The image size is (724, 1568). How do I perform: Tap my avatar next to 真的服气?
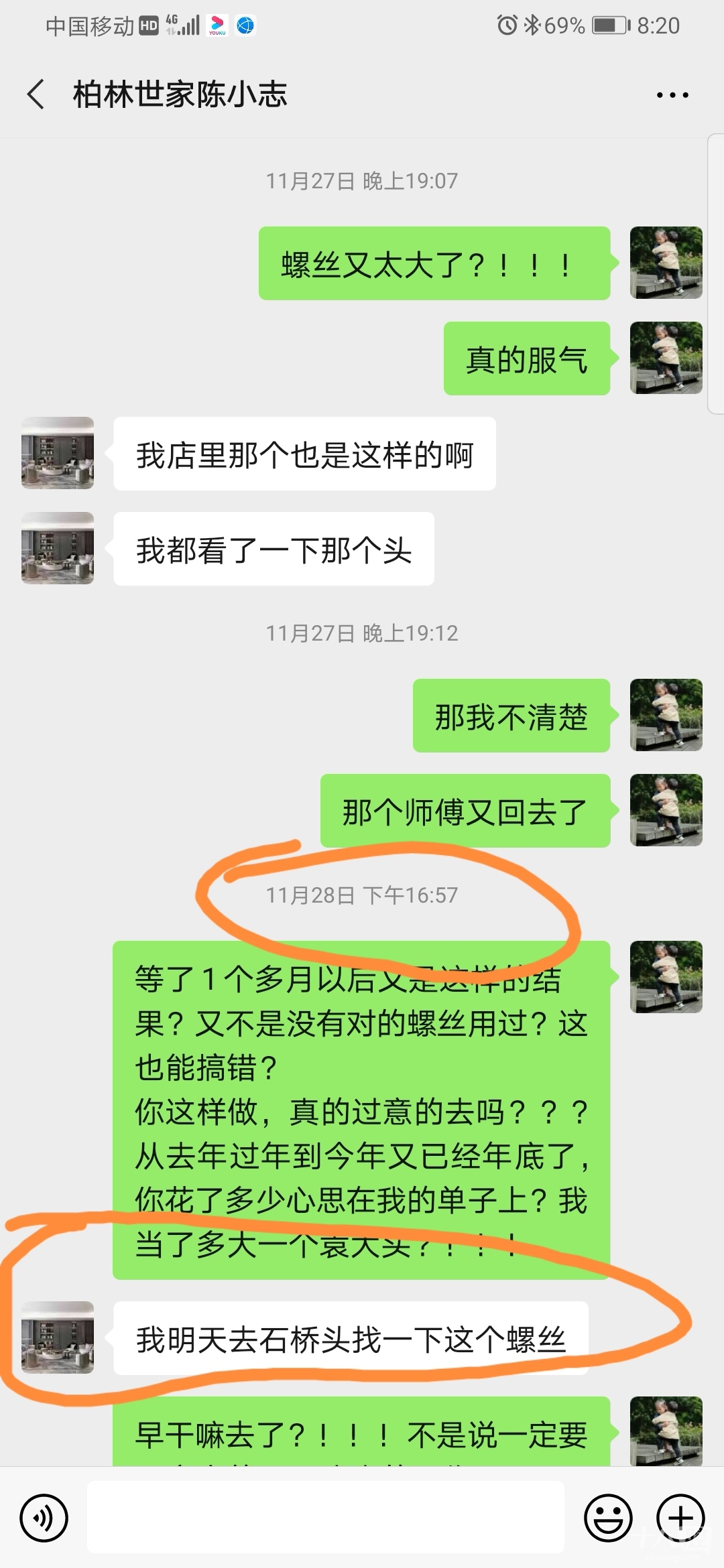coord(666,358)
